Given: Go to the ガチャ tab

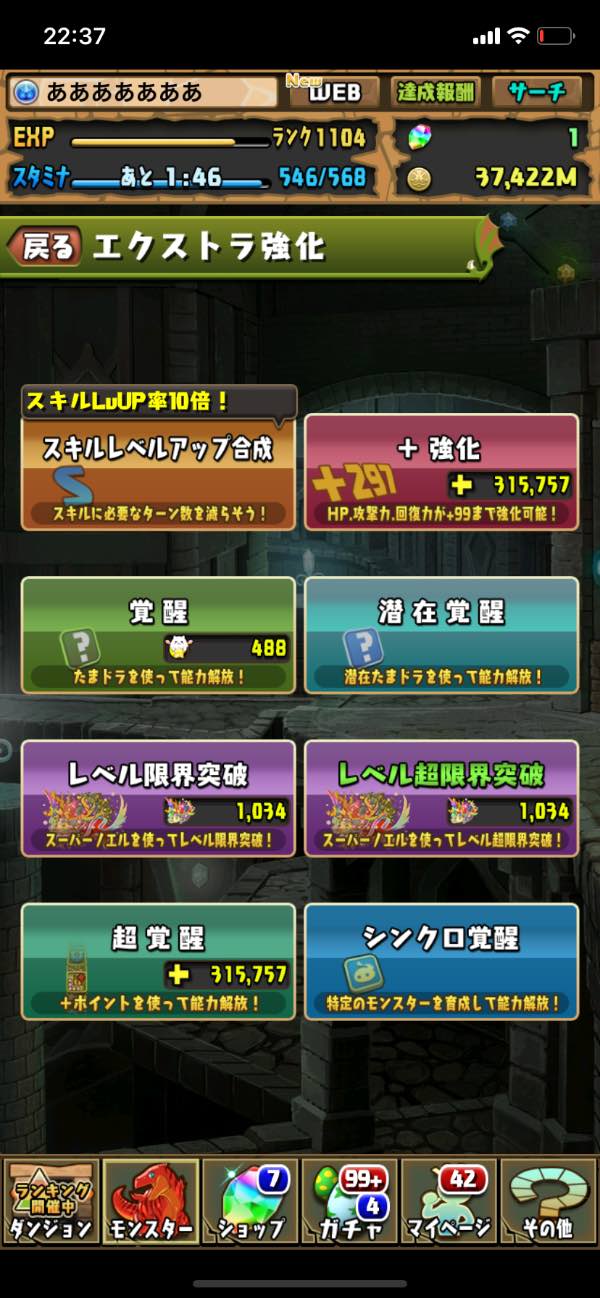Looking at the screenshot, I should pos(350,1201).
